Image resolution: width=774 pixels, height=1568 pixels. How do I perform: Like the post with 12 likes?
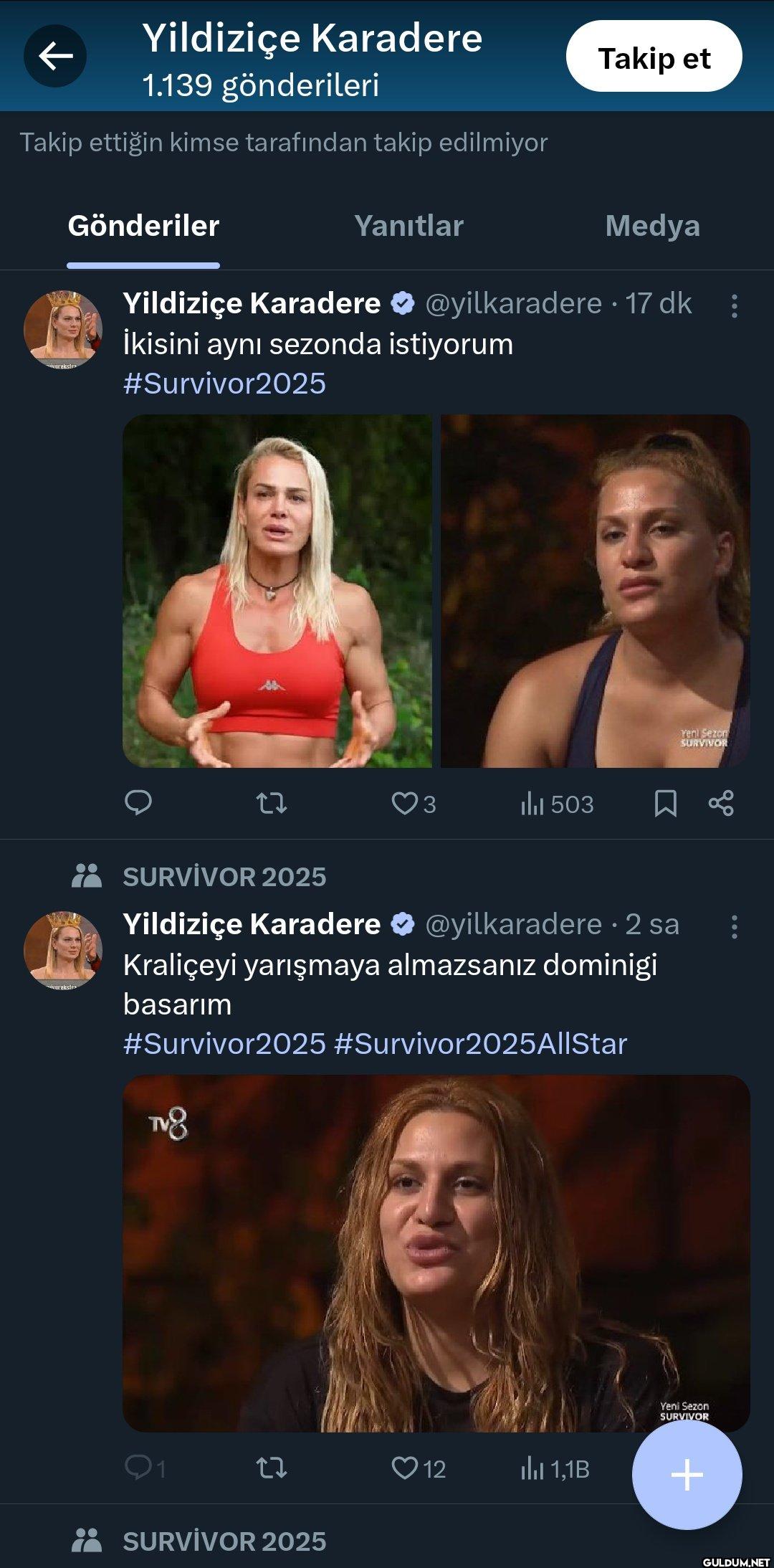tap(406, 1468)
